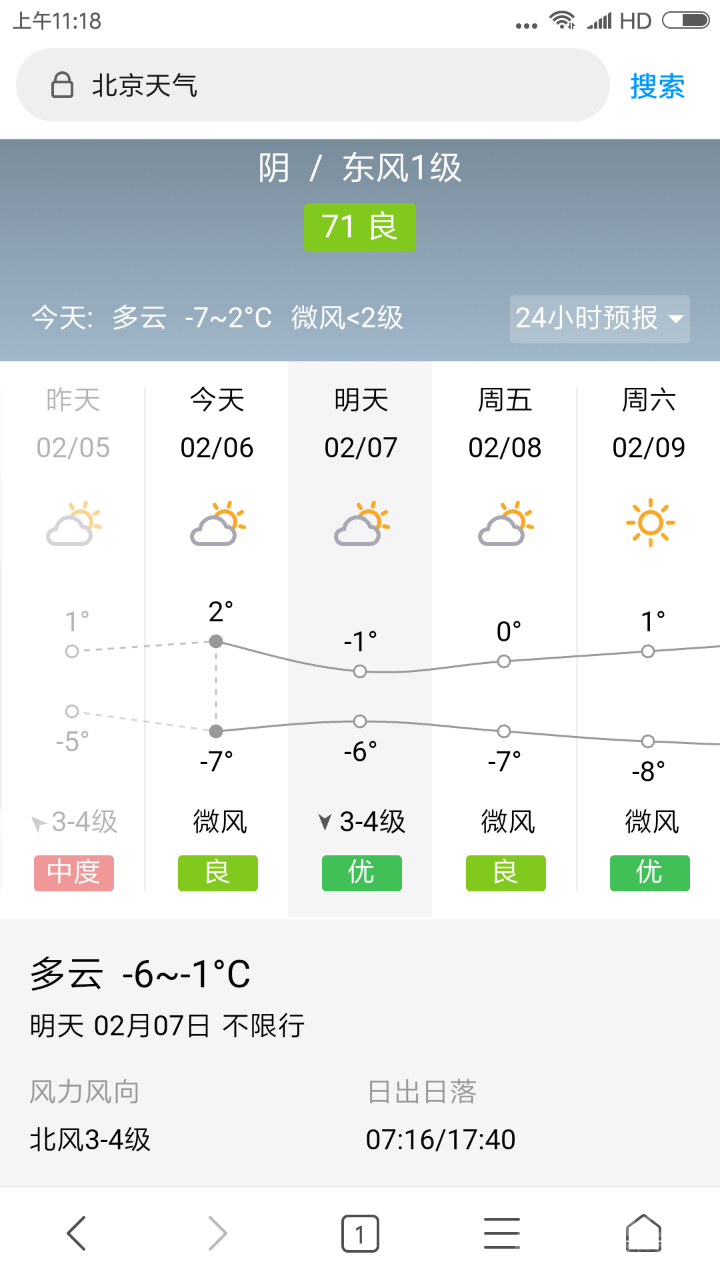
Task: Tap the sunny weather icon under 周六
Action: [648, 521]
